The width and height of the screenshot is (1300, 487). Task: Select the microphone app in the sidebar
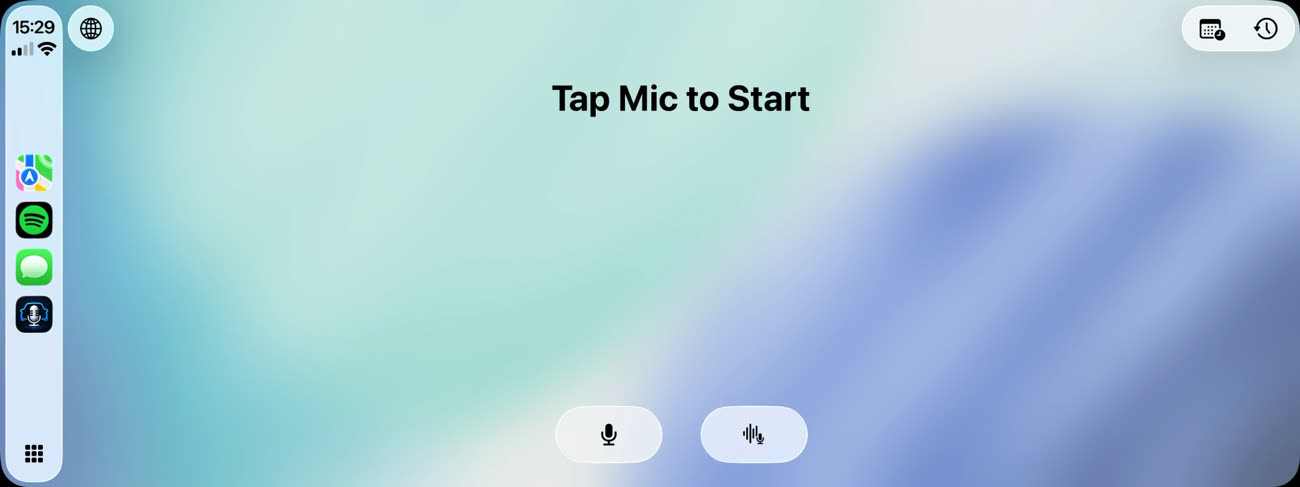tap(34, 314)
